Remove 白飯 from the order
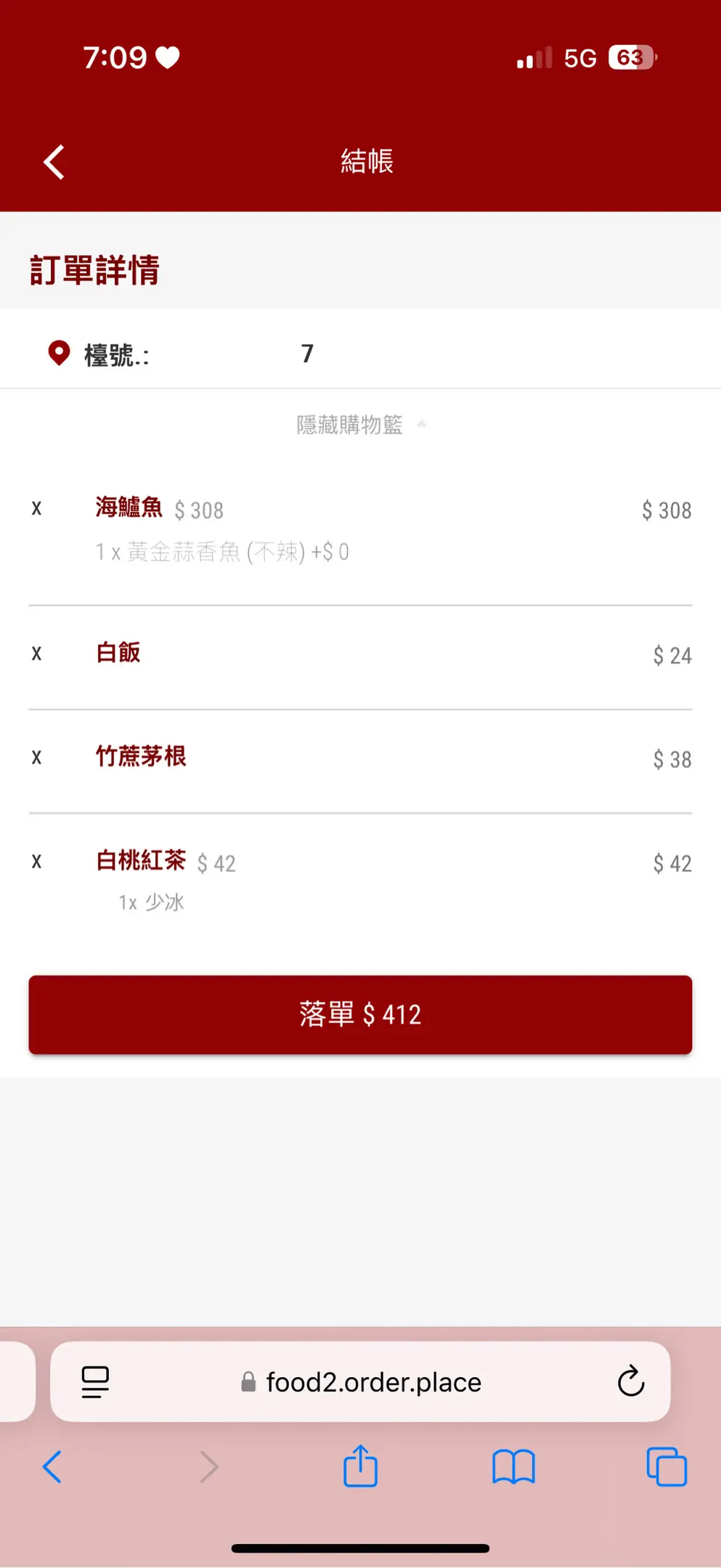 [37, 653]
